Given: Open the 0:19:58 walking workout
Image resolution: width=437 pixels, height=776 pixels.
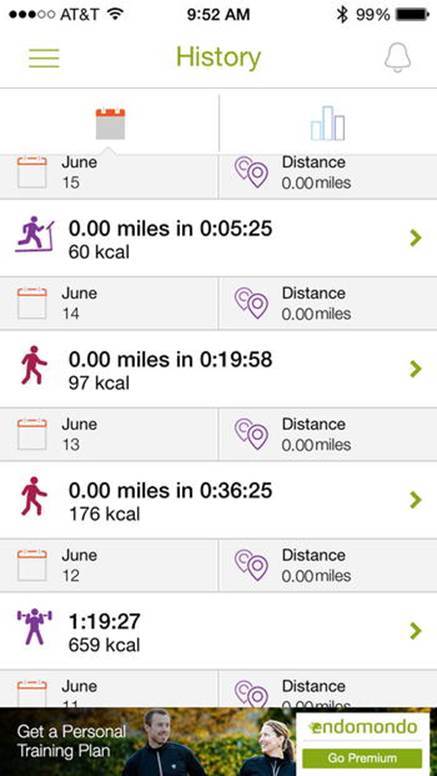Looking at the screenshot, I should click(x=218, y=369).
